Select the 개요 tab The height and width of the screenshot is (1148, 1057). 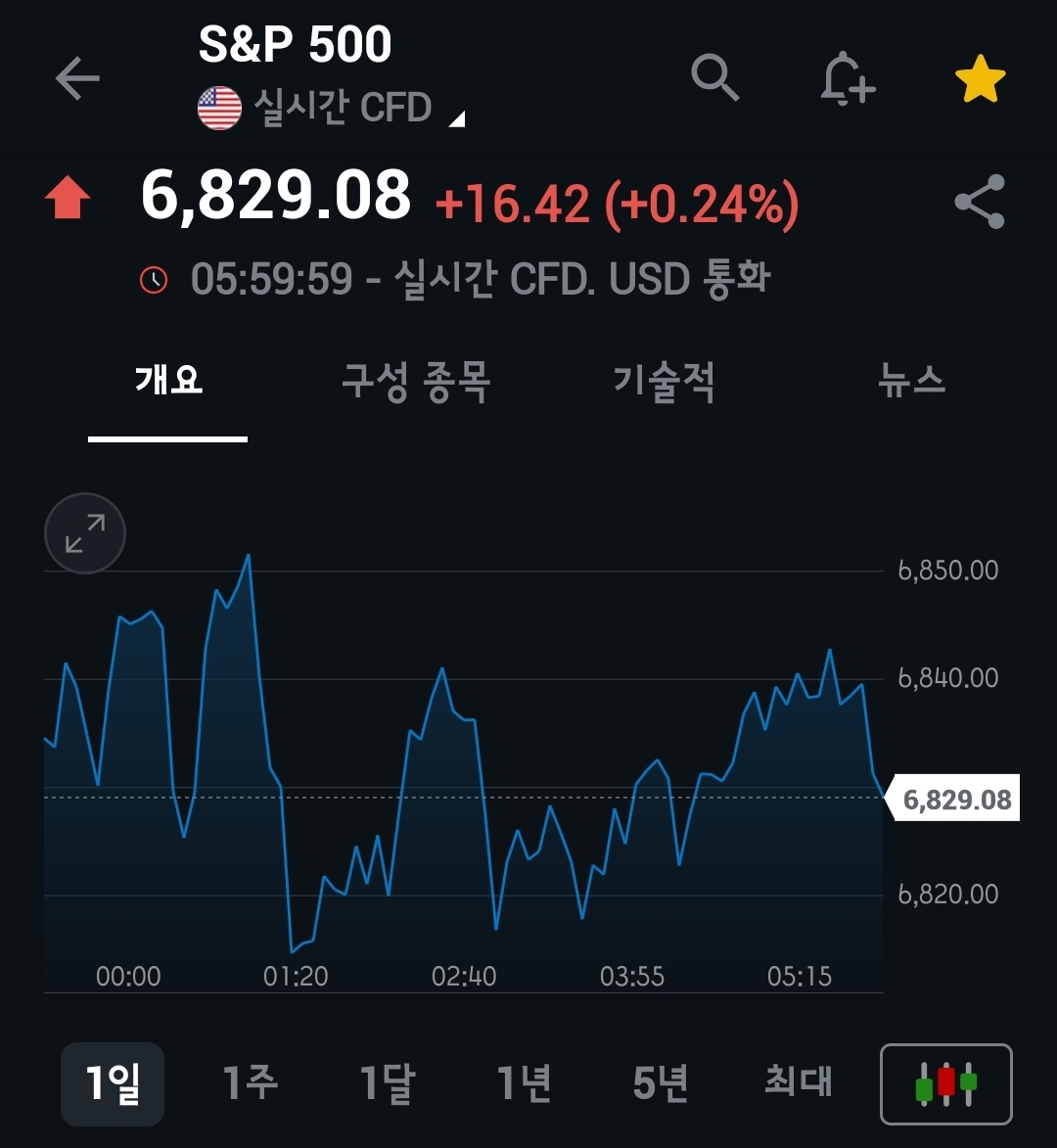[x=168, y=381]
